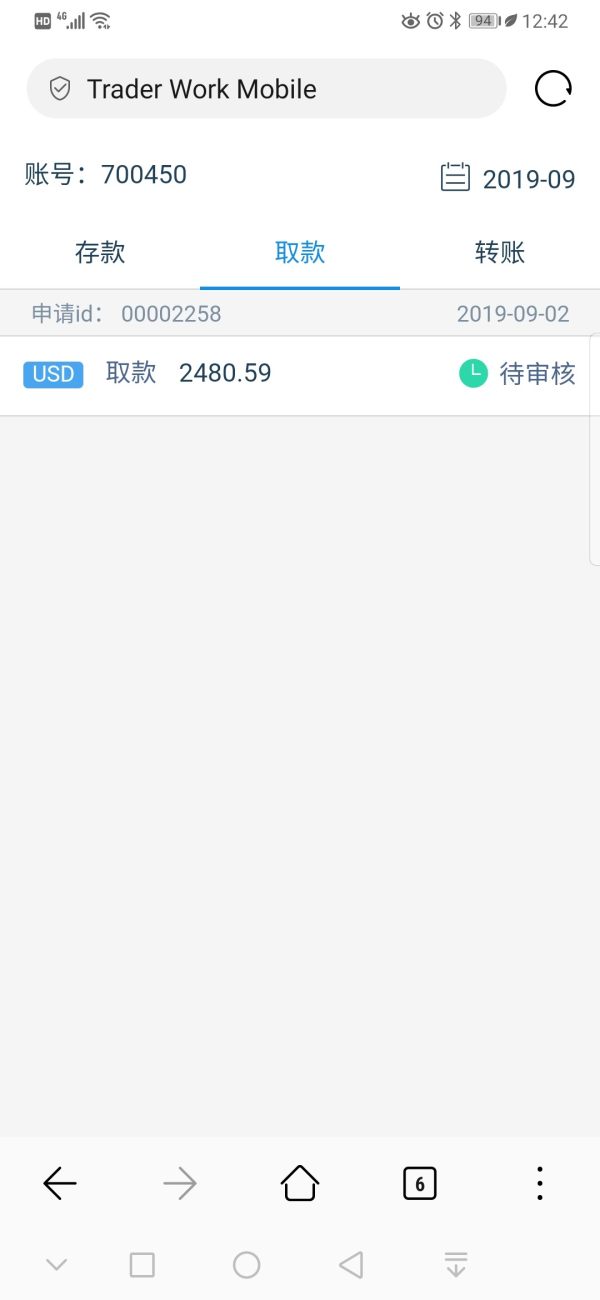Open the browser overflow menu

click(x=540, y=1184)
